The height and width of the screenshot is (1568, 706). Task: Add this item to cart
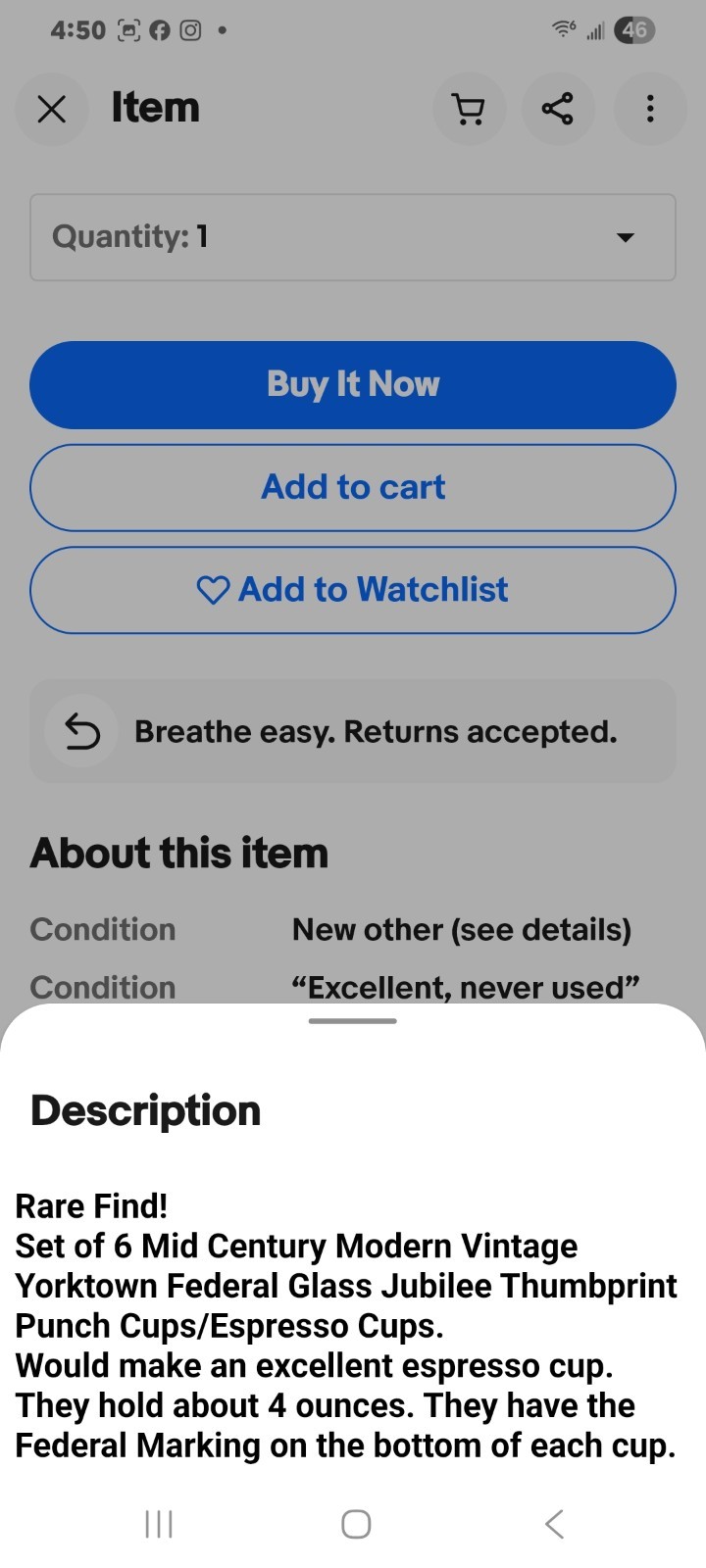click(353, 487)
